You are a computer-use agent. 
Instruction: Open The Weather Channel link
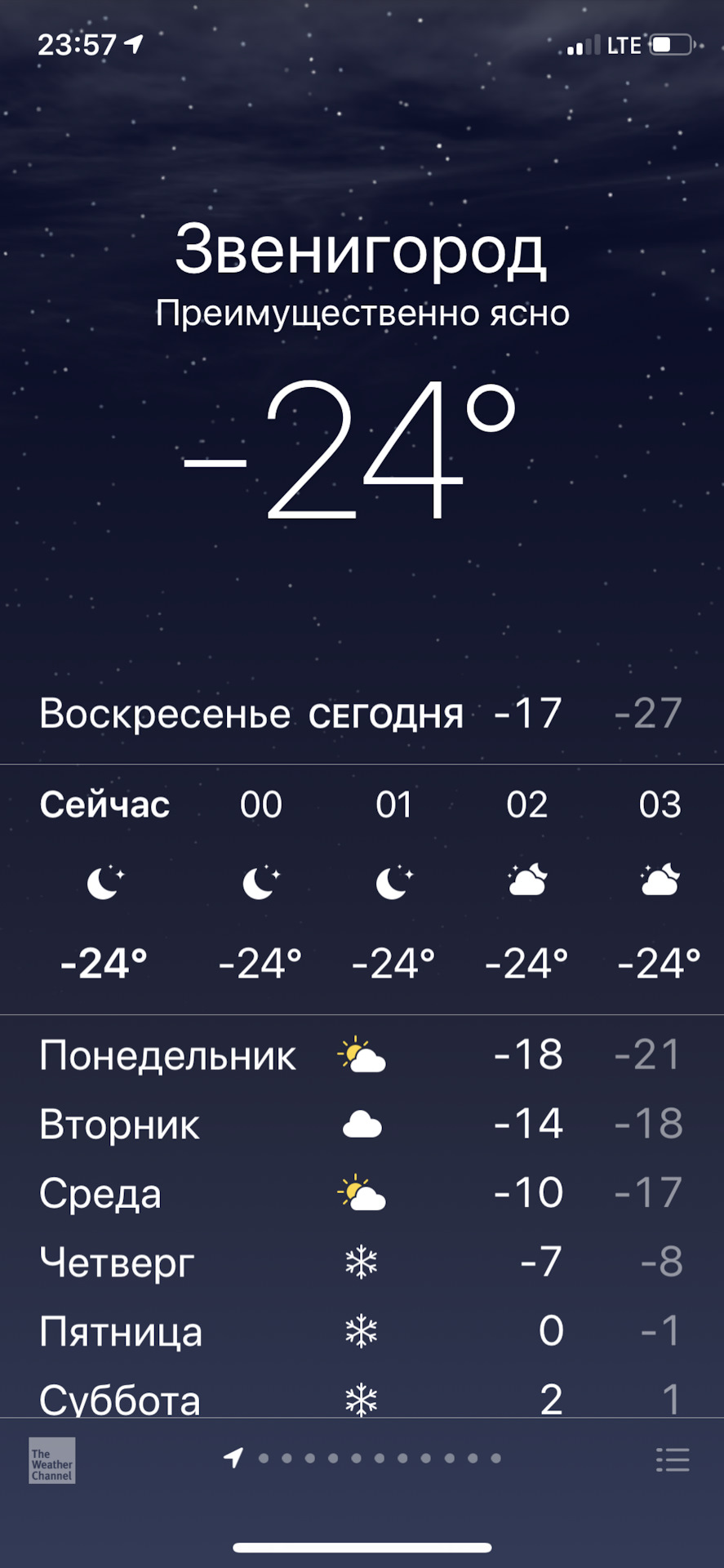point(52,1461)
